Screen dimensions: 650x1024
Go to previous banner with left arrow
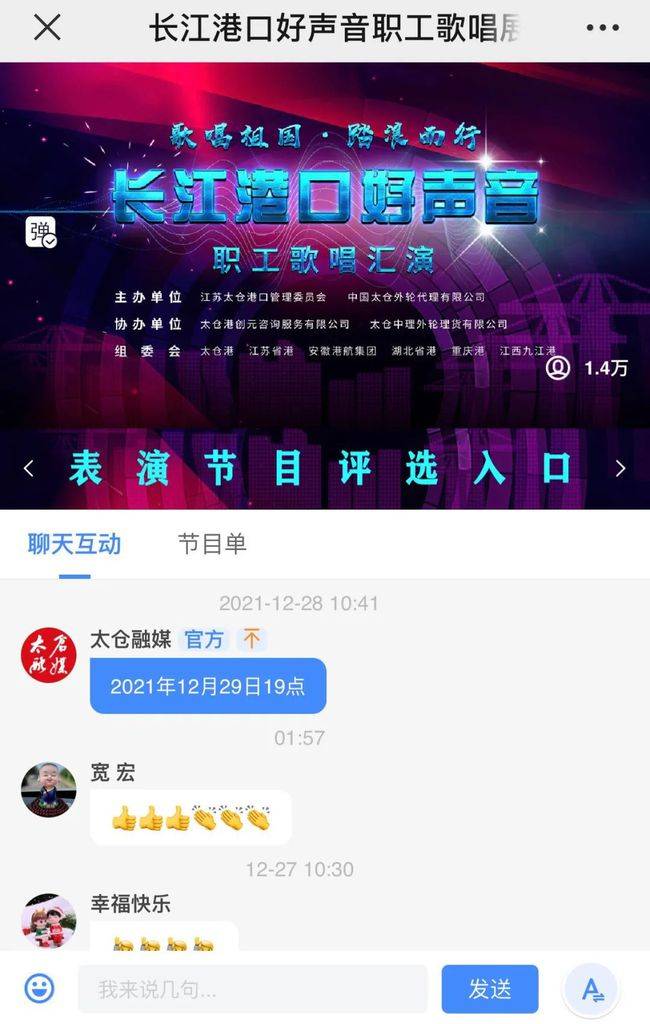pyautogui.click(x=28, y=469)
